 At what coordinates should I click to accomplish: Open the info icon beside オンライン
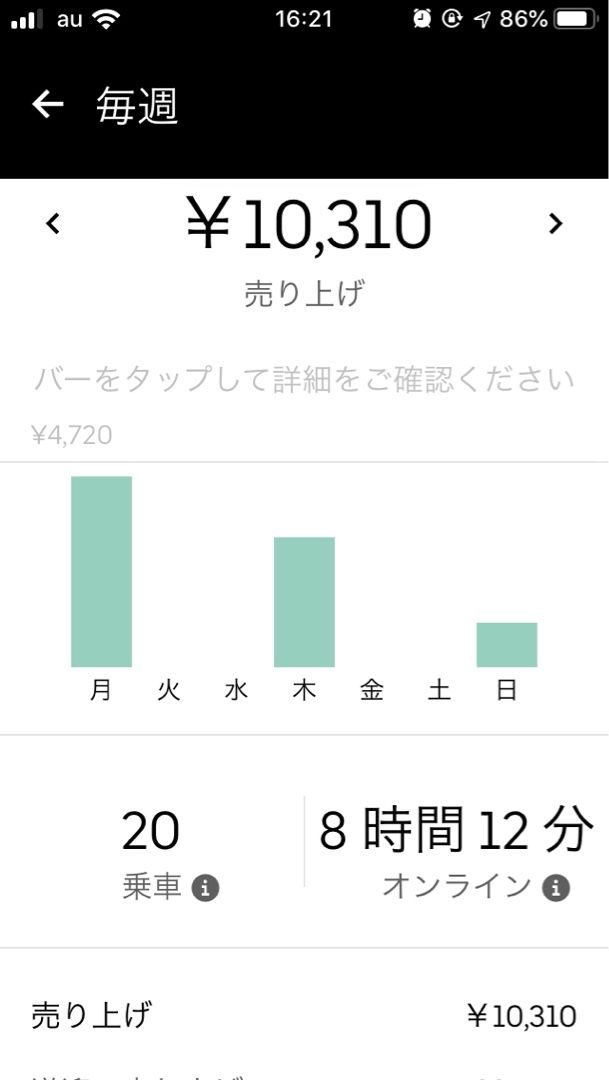(x=556, y=889)
